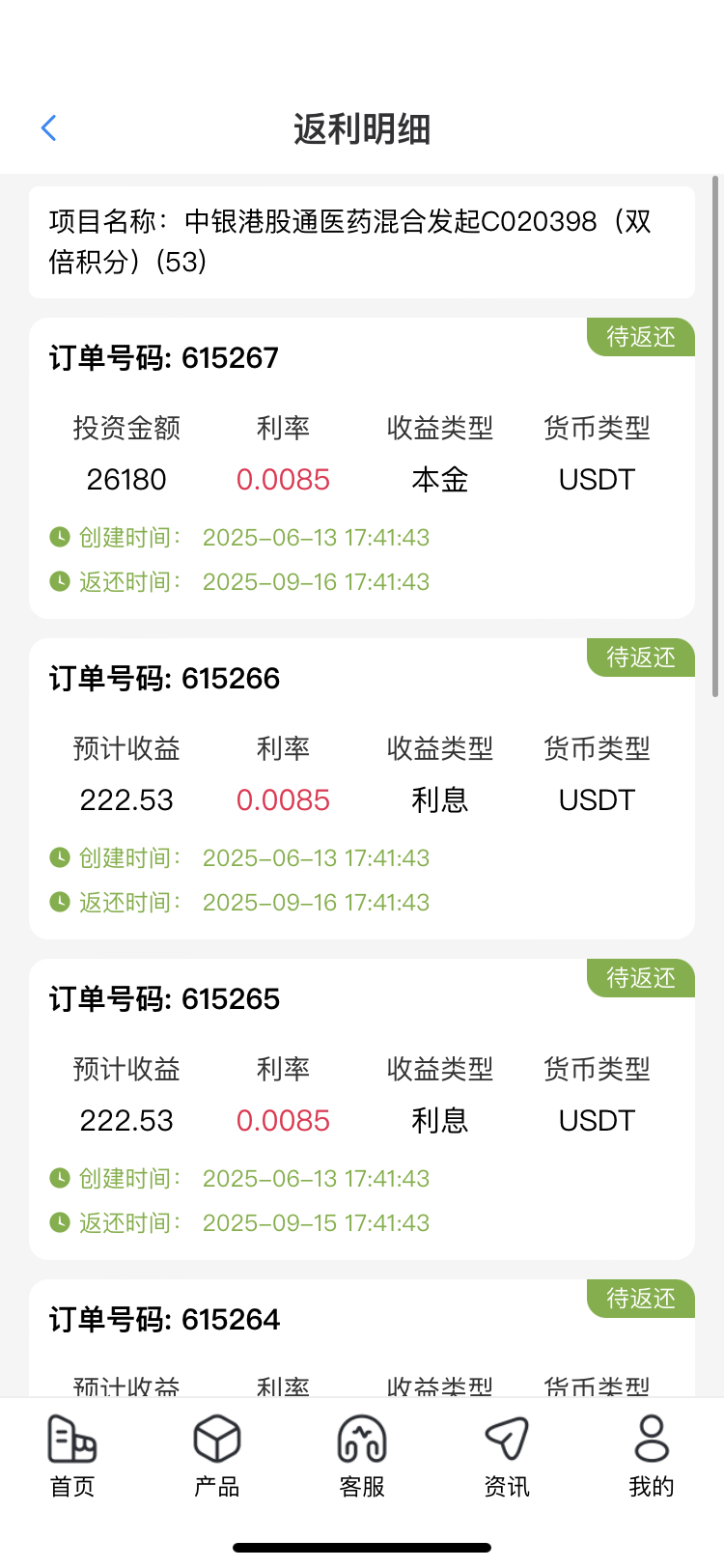The image size is (724, 1568).
Task: Go back using the top-left arrow
Action: point(49,127)
